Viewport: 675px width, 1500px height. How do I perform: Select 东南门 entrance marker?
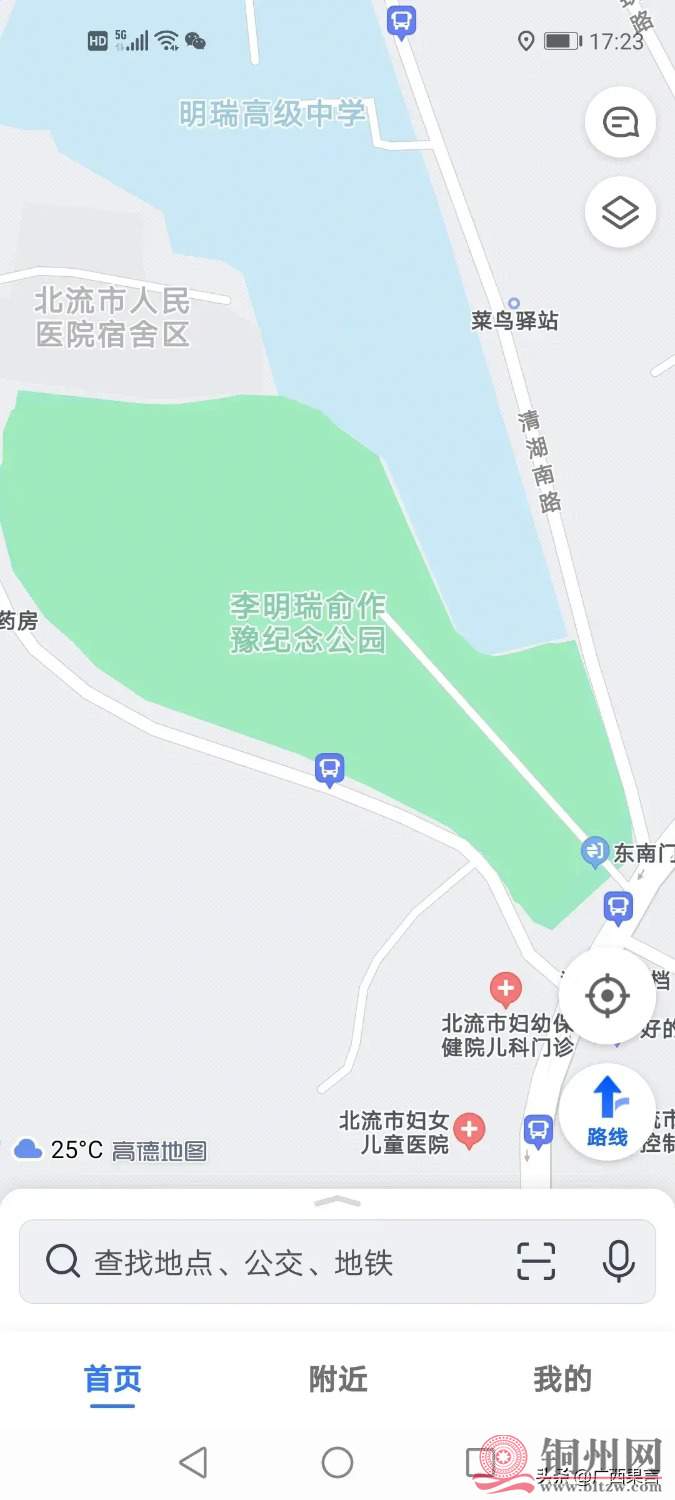[x=596, y=852]
